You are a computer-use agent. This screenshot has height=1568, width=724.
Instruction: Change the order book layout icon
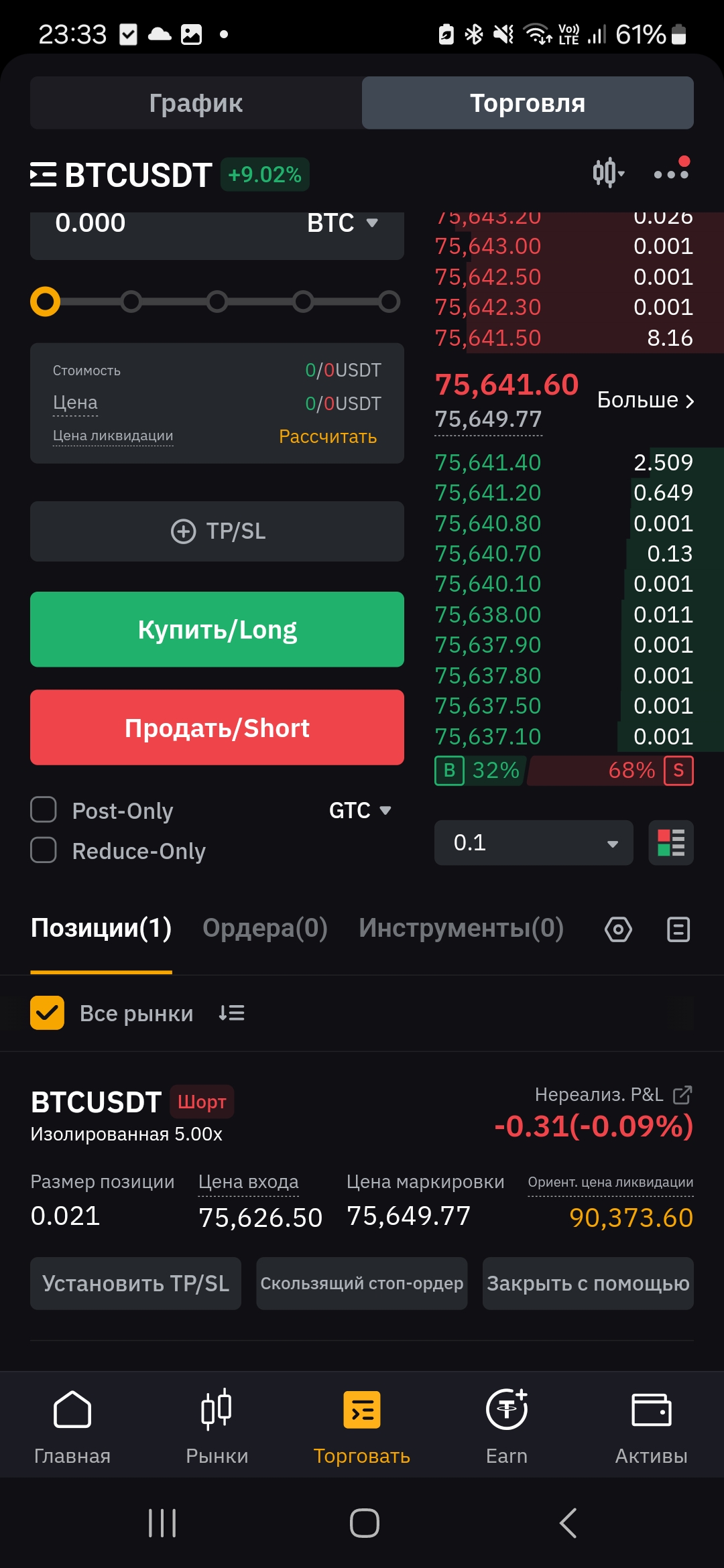point(671,842)
